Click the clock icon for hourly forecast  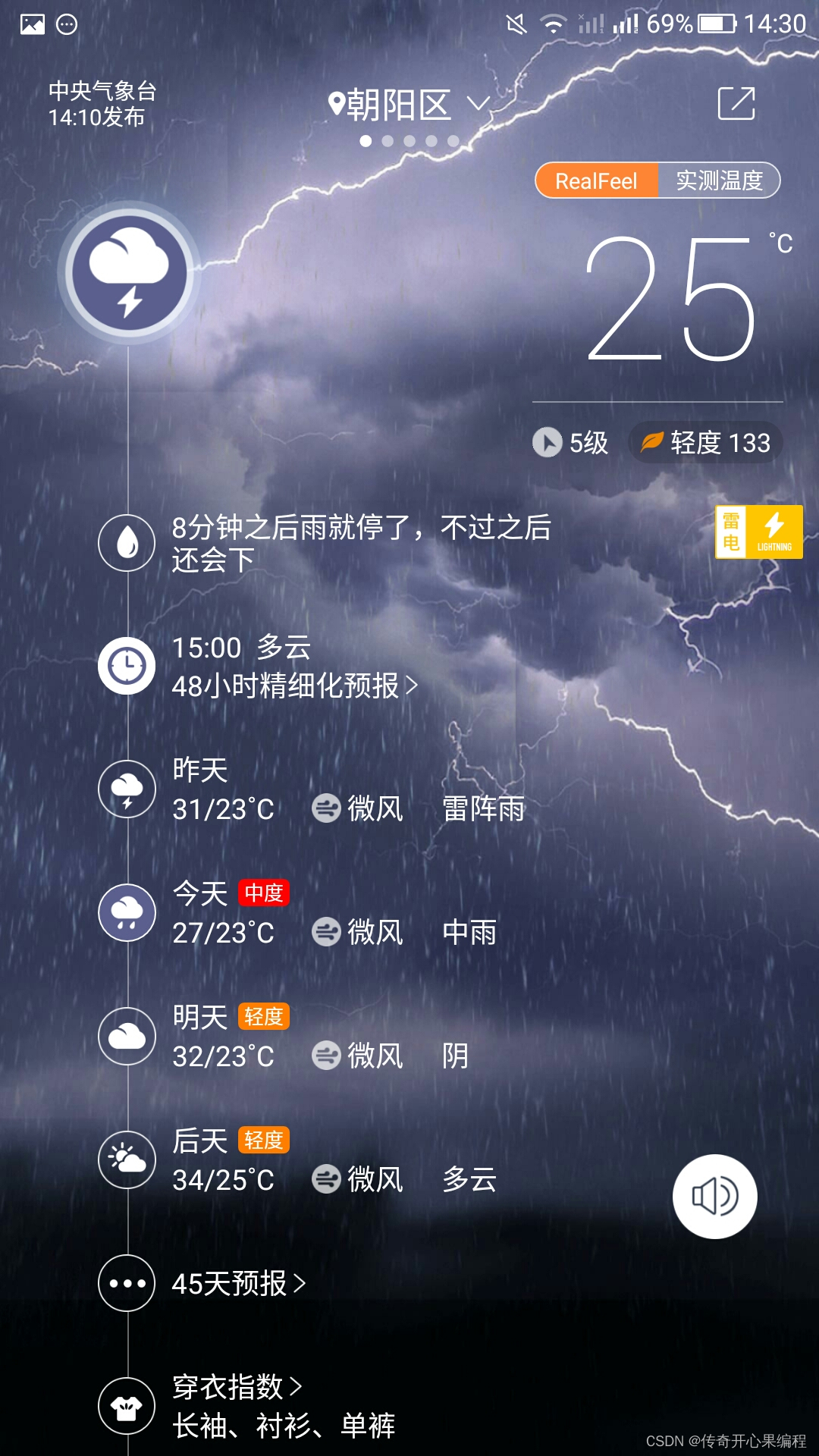127,664
